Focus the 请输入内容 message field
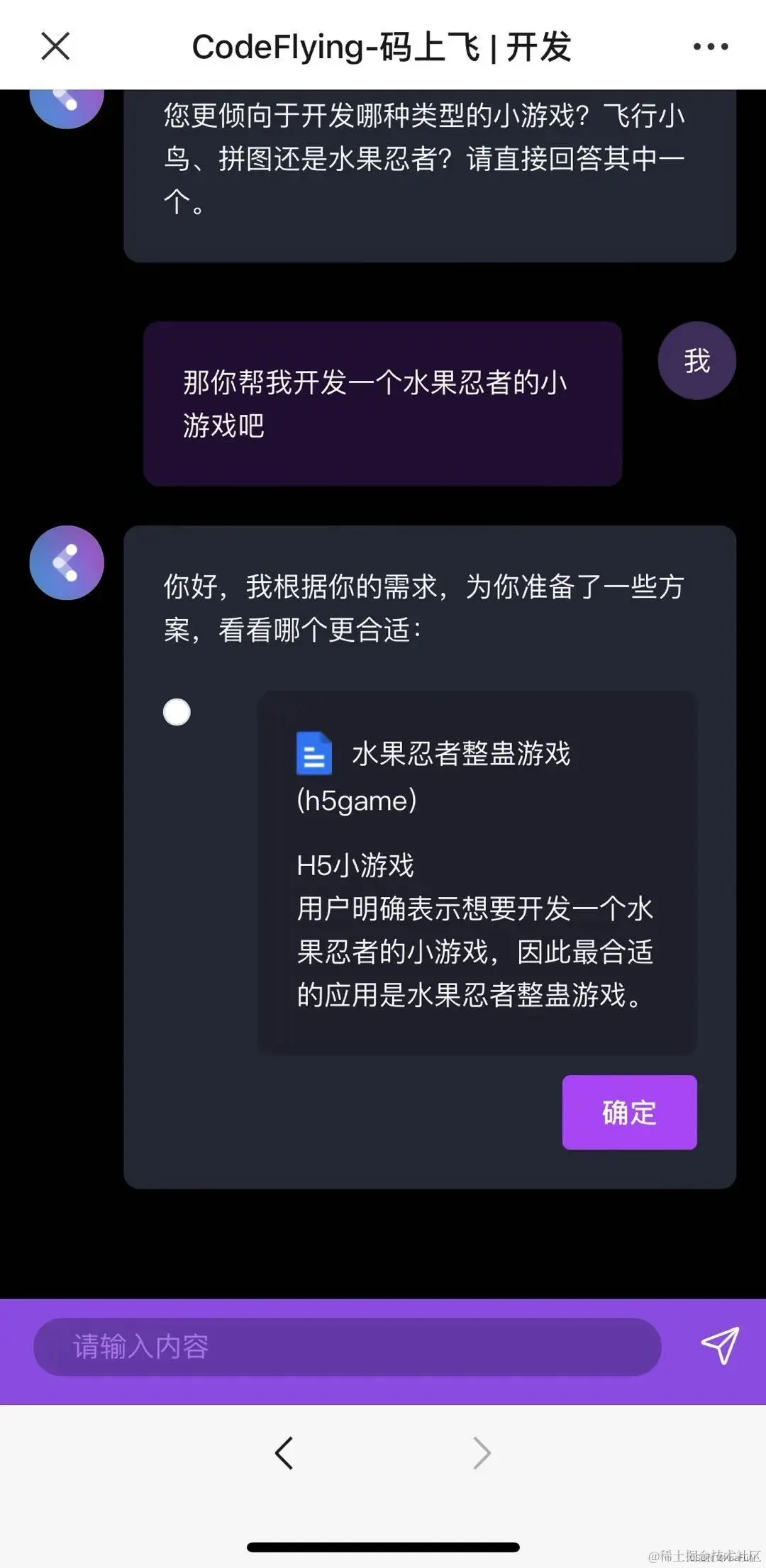 tap(348, 1347)
